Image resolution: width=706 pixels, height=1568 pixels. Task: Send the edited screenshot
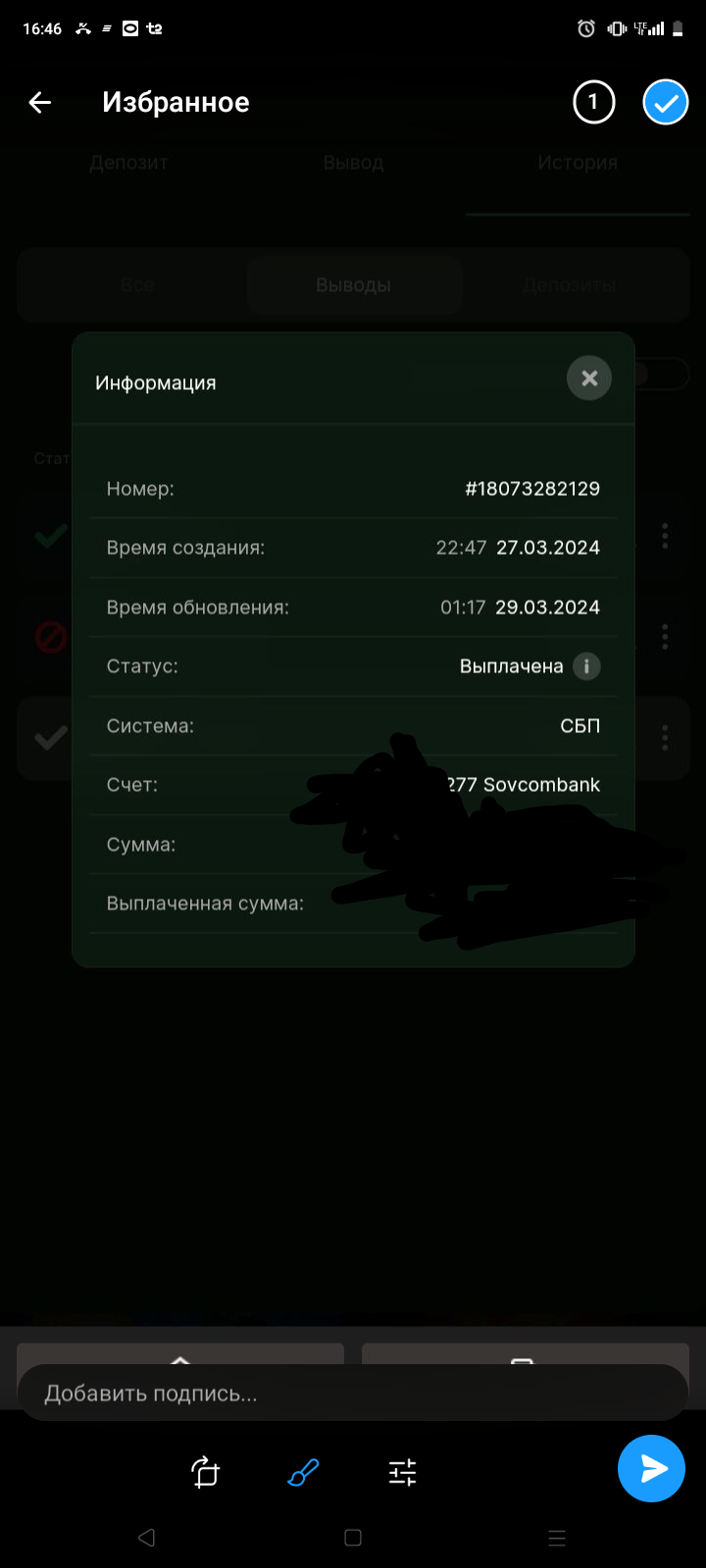[x=651, y=1468]
